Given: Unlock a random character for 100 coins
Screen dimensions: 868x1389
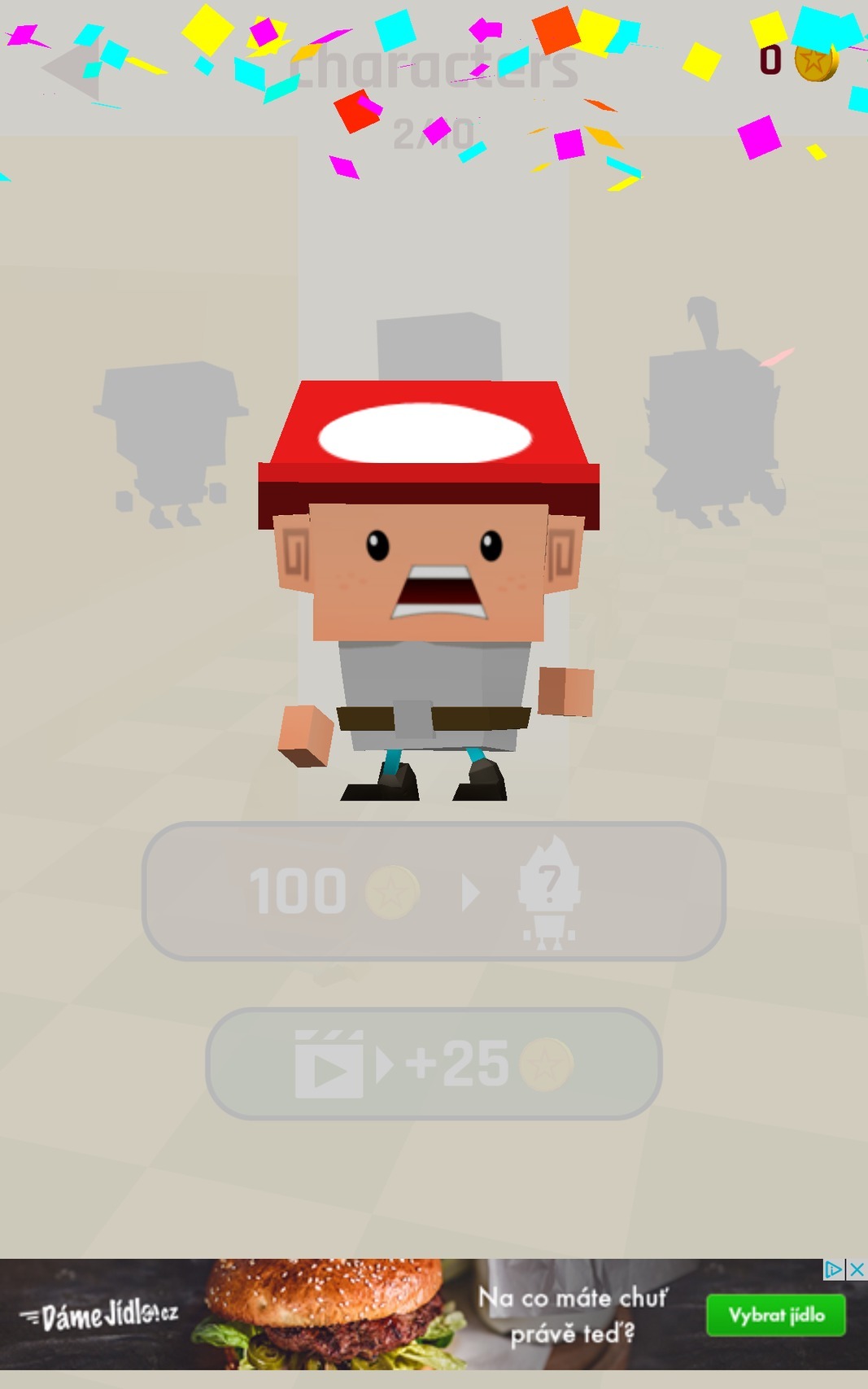Looking at the screenshot, I should coord(434,891).
